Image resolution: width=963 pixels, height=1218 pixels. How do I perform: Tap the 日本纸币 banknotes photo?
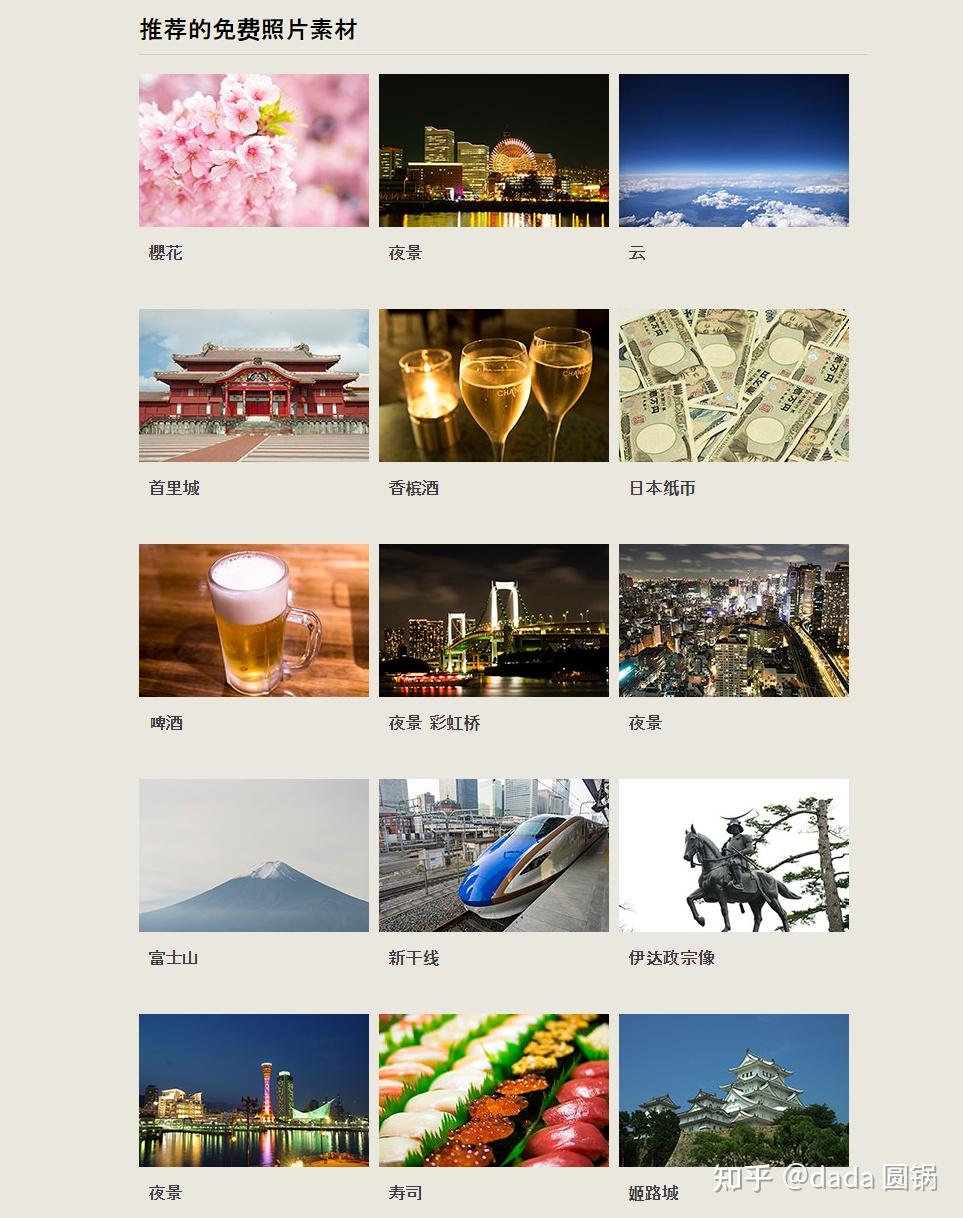click(734, 385)
